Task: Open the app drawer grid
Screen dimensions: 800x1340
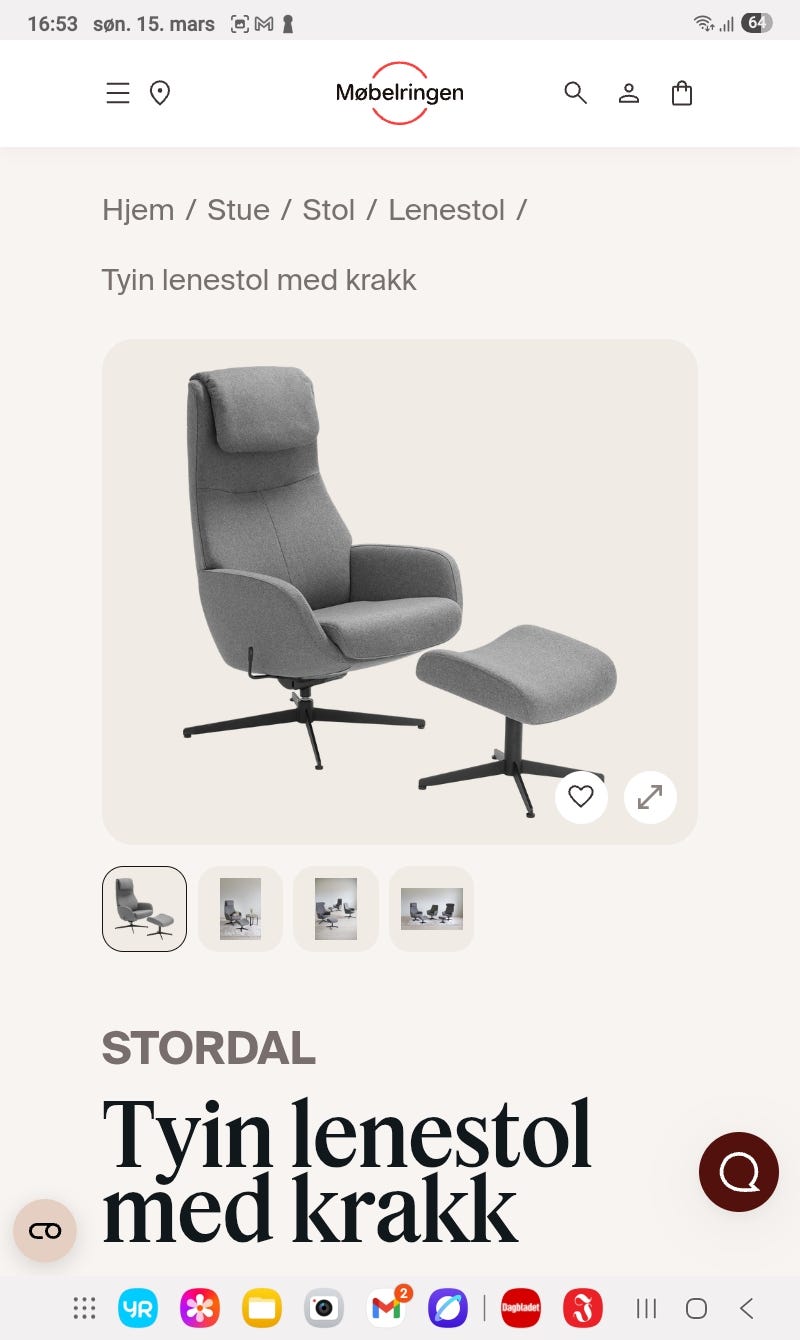Action: (84, 1308)
